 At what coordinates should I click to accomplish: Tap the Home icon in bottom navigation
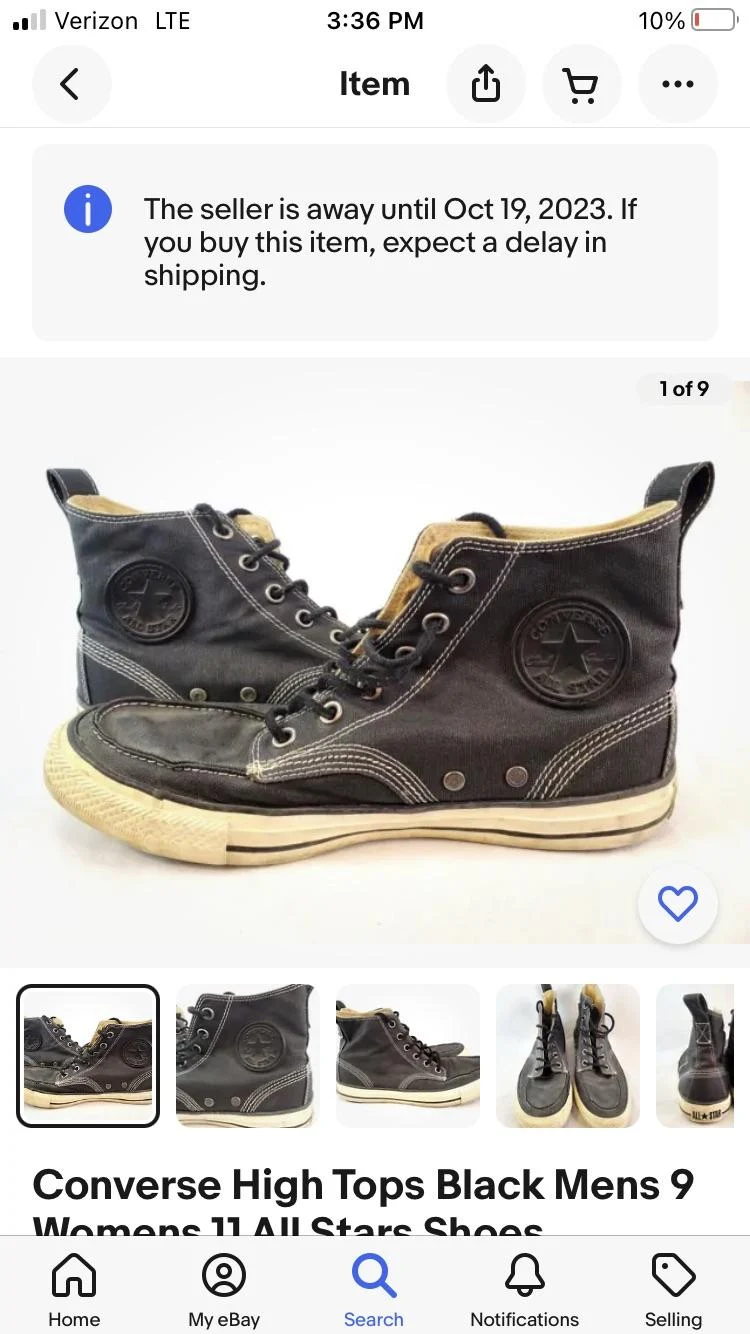(x=74, y=1275)
